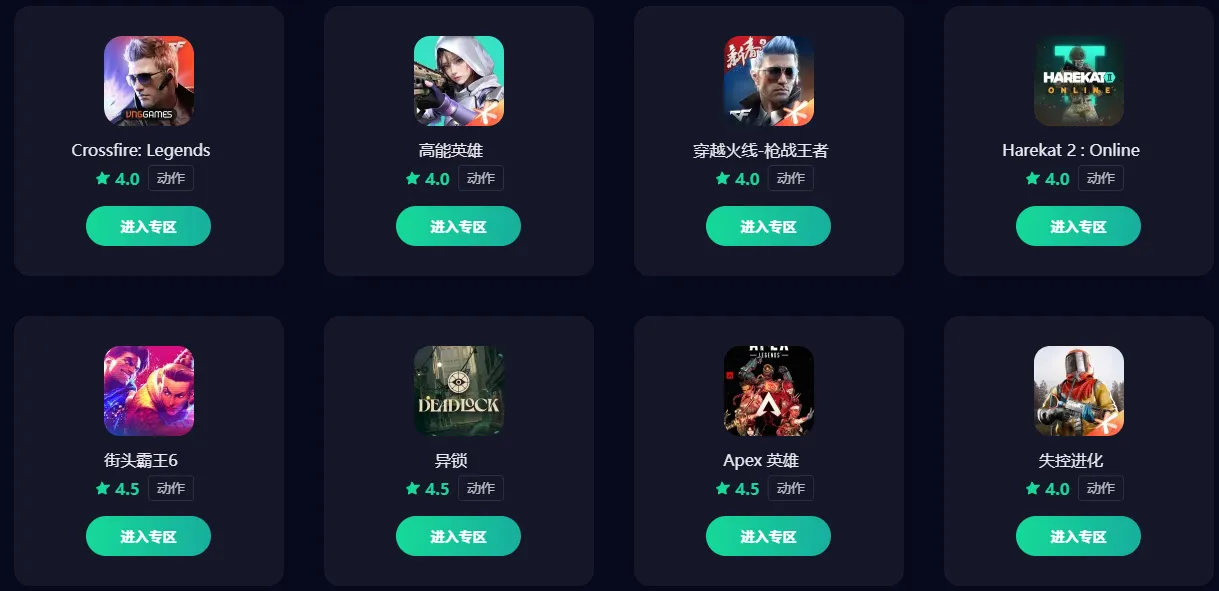The height and width of the screenshot is (591, 1219).
Task: Select the 街头霸王6 game icon
Action: click(149, 391)
